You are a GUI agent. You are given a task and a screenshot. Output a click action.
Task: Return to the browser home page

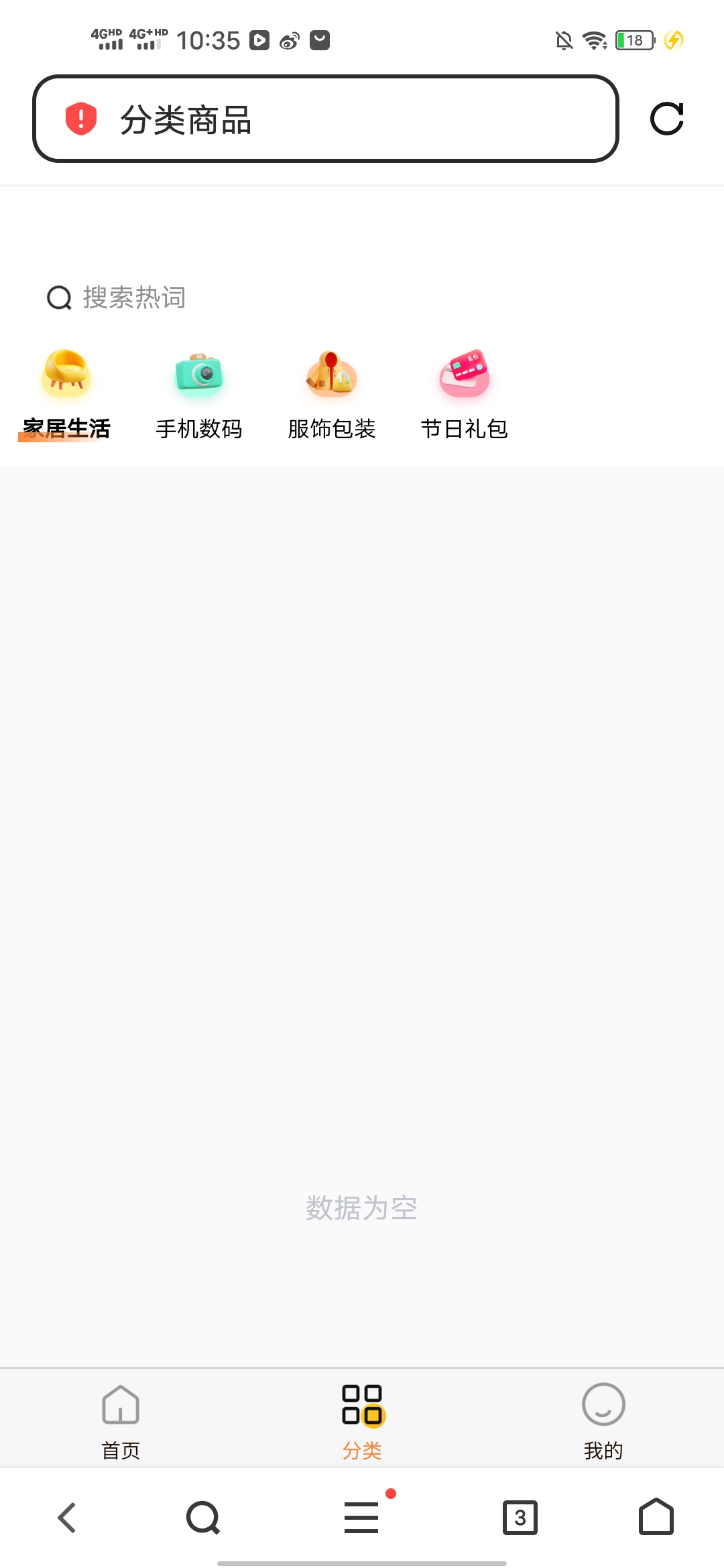pyautogui.click(x=656, y=1518)
